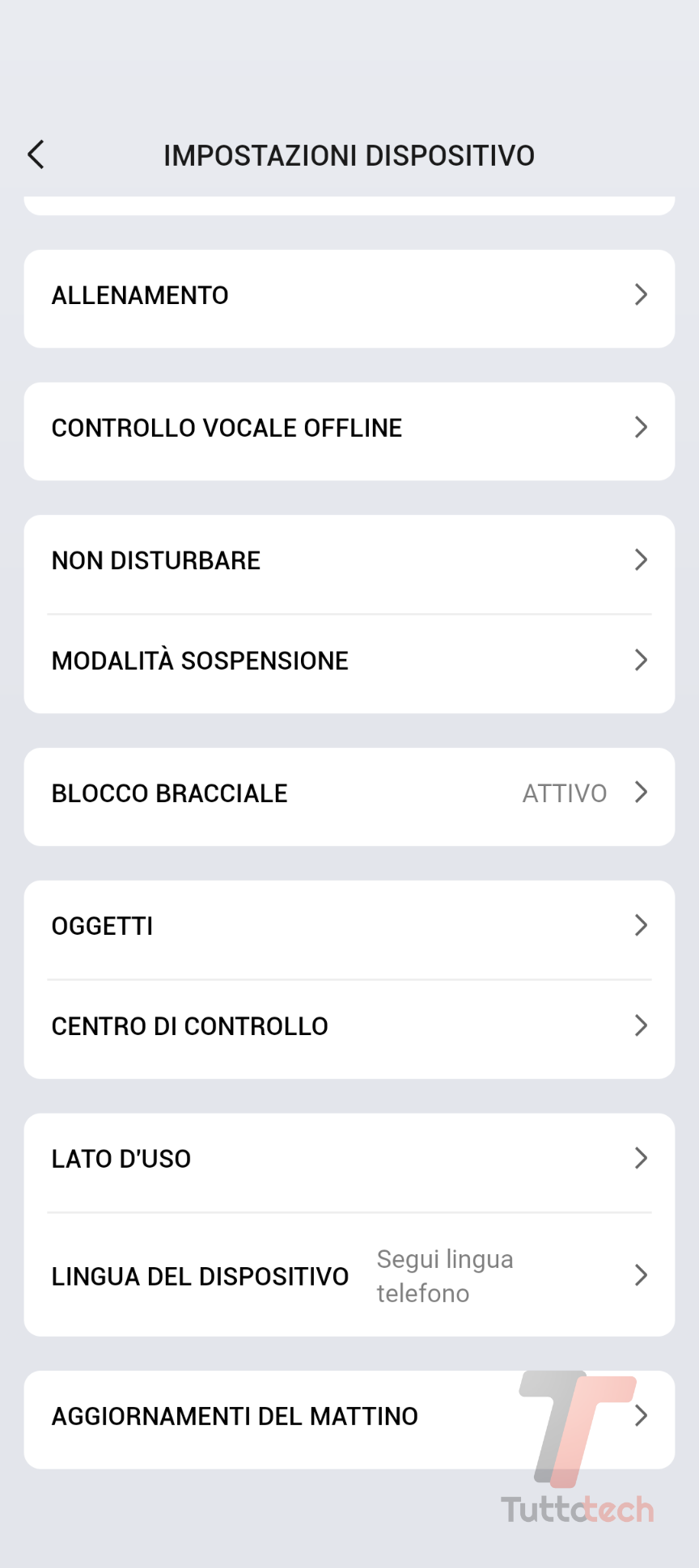Open Blocco Bracciale settings
The width and height of the screenshot is (699, 1568).
(x=349, y=794)
